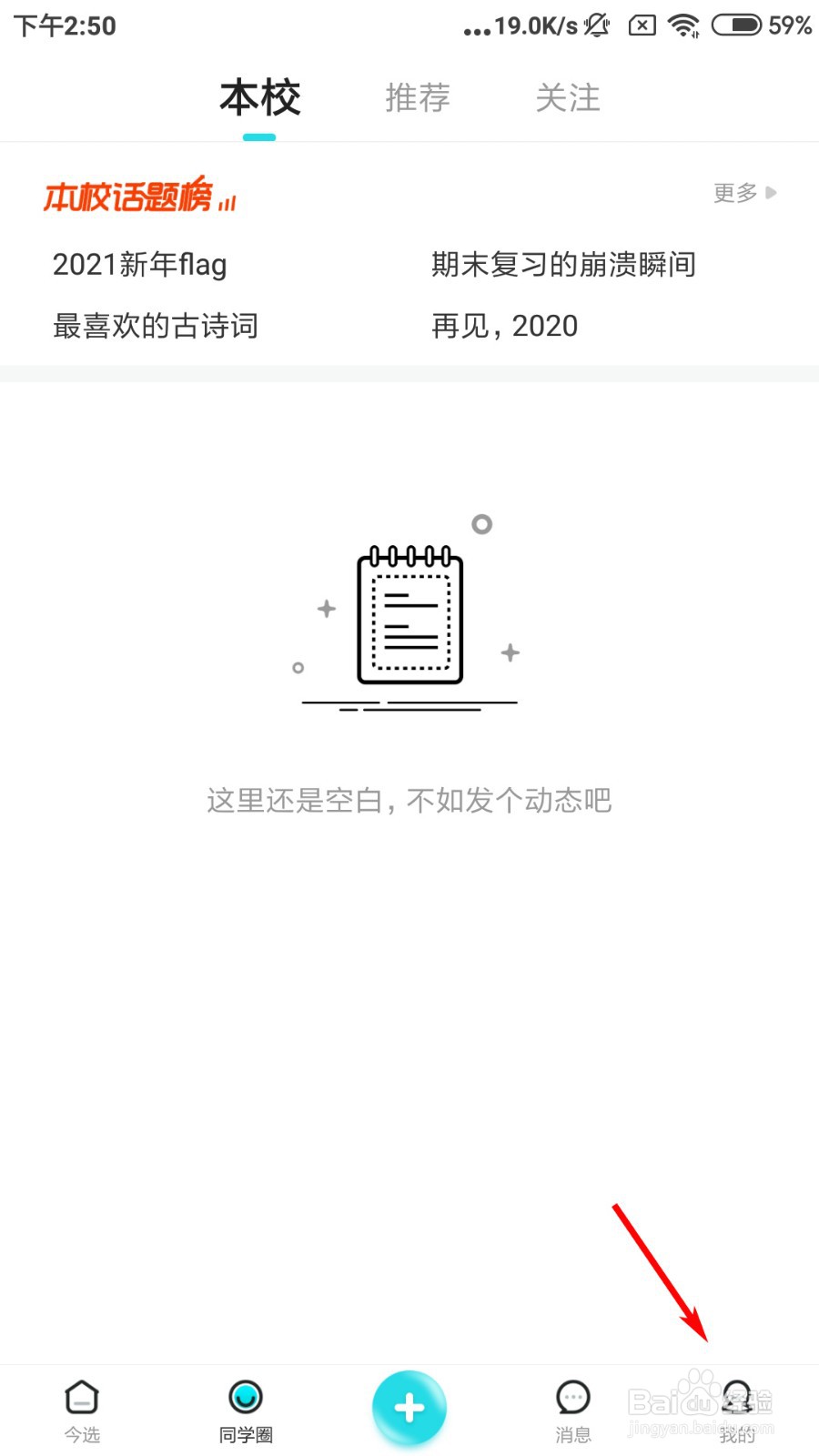
Task: Open the 再见，2020 topic
Action: [504, 326]
